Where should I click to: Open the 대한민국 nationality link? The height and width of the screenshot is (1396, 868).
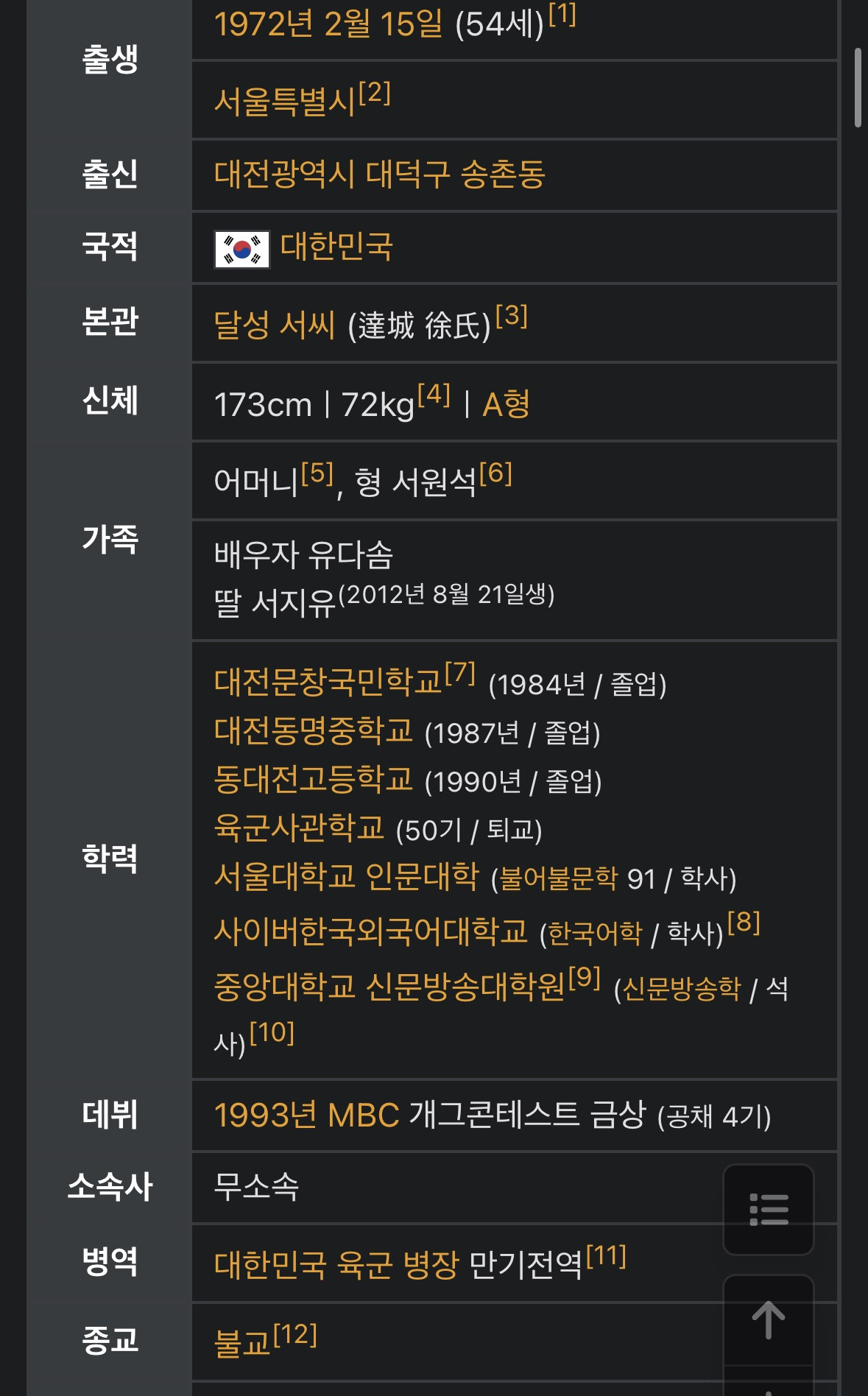336,247
